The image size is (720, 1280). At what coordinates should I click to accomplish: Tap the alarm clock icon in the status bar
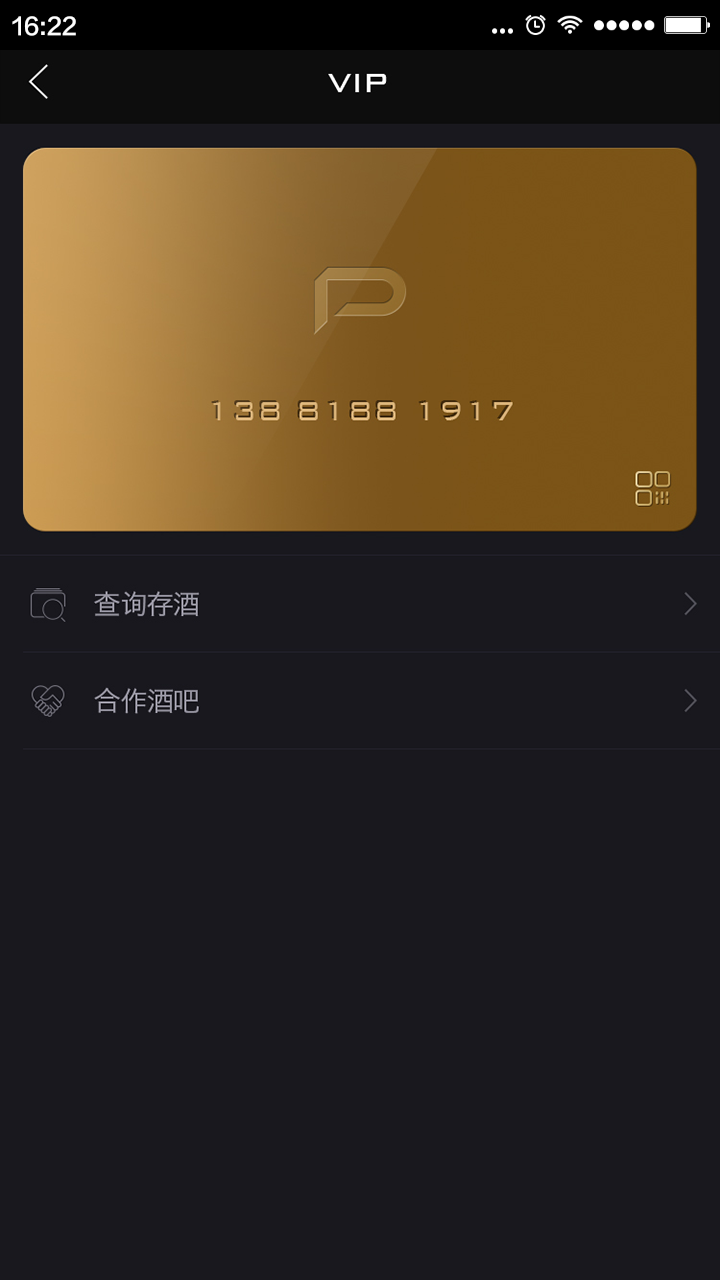tap(531, 27)
